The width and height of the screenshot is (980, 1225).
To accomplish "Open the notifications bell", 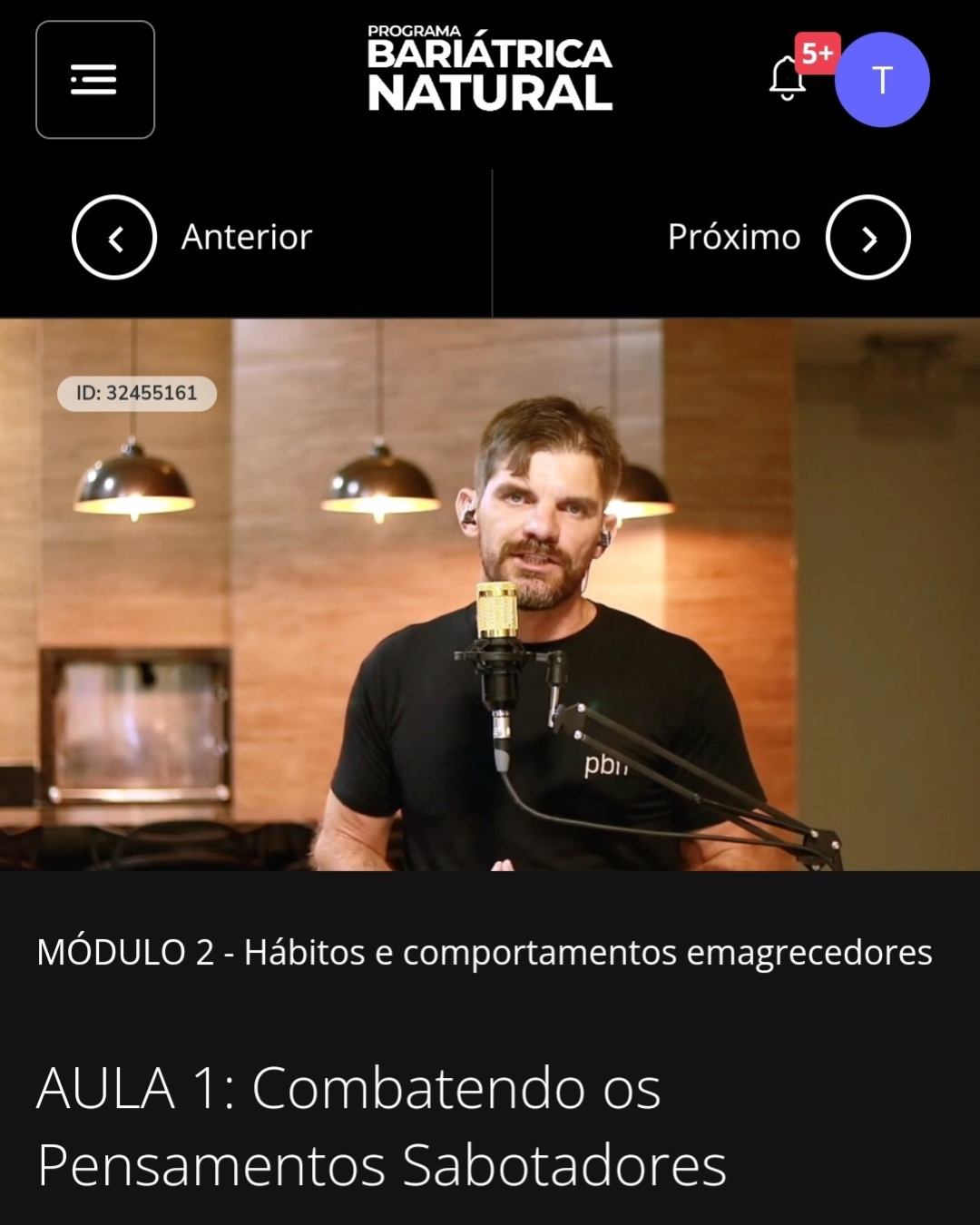I will (x=788, y=79).
